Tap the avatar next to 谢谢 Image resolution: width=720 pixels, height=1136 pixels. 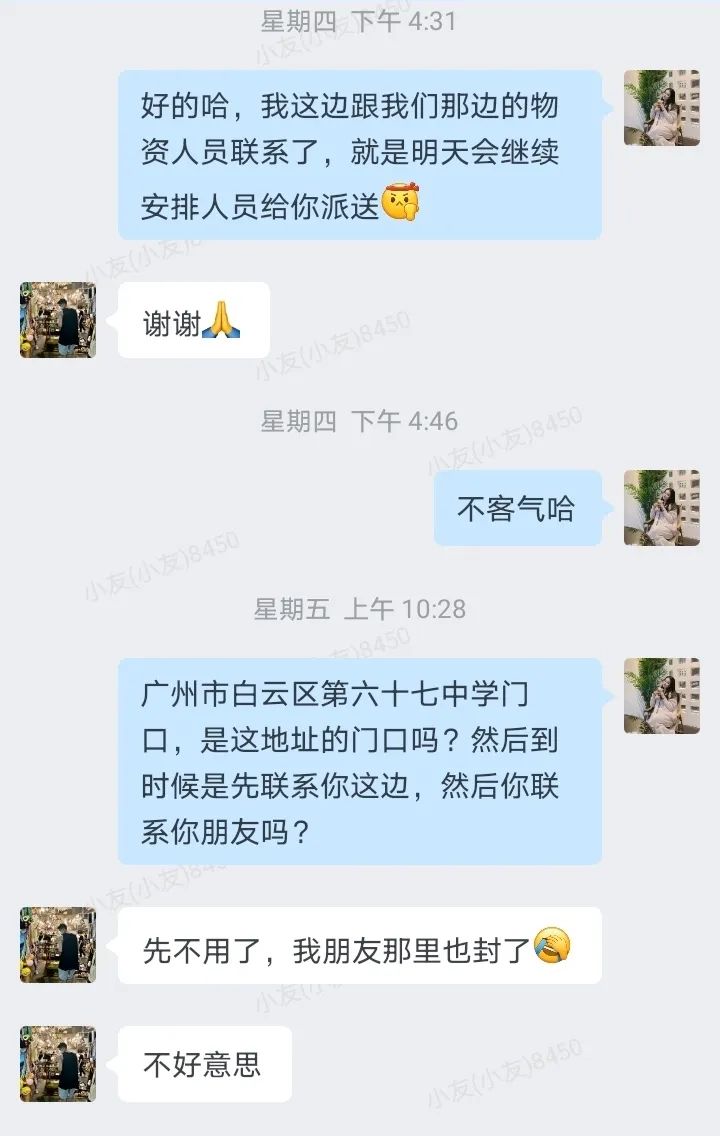coord(58,320)
